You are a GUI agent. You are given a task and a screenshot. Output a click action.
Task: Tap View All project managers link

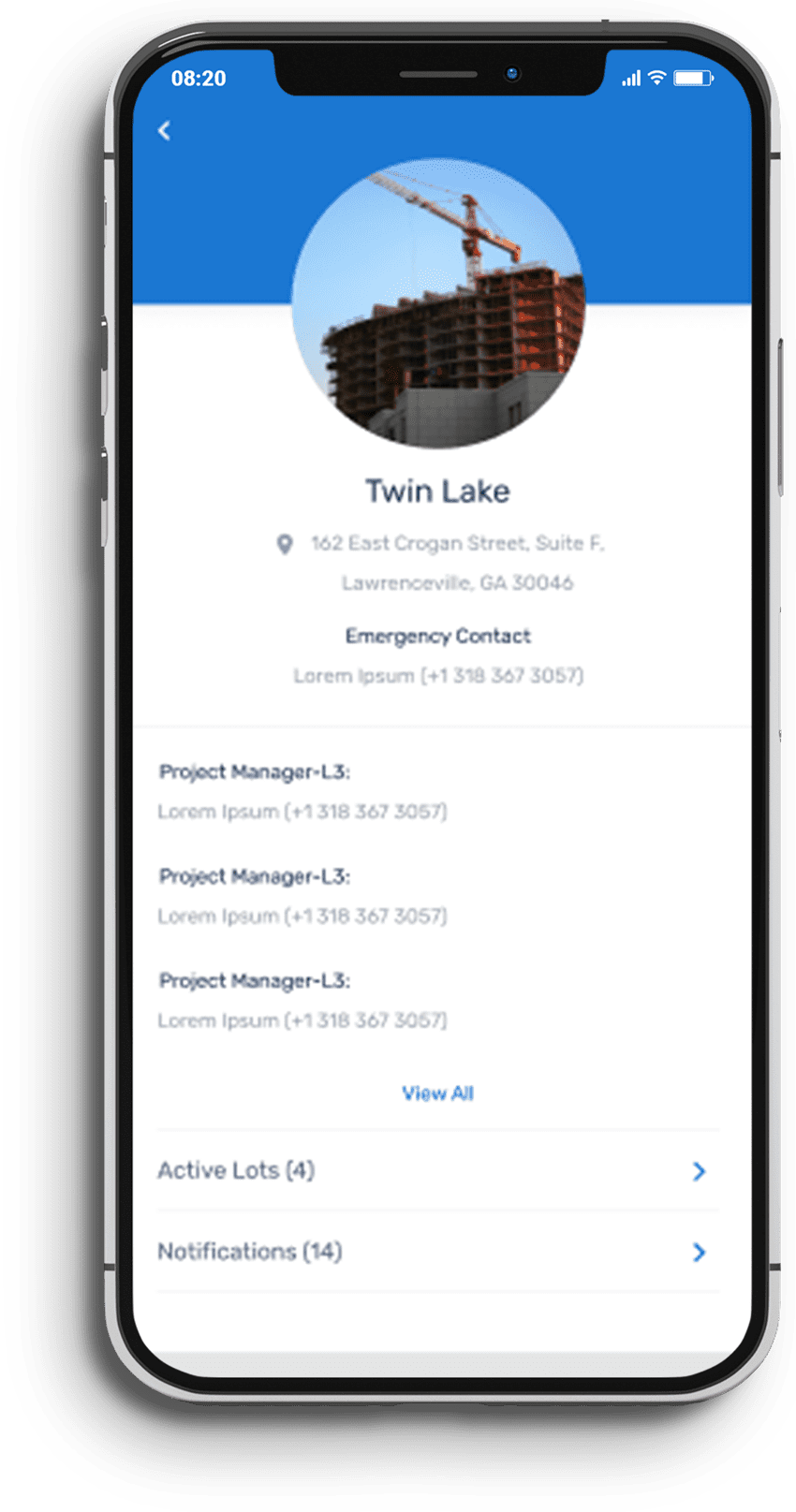[437, 1094]
